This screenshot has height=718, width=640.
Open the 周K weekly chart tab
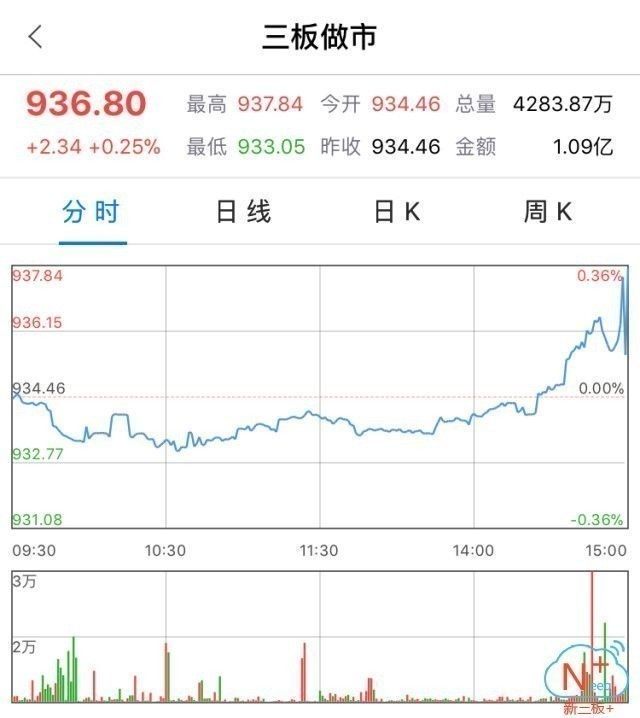point(548,212)
